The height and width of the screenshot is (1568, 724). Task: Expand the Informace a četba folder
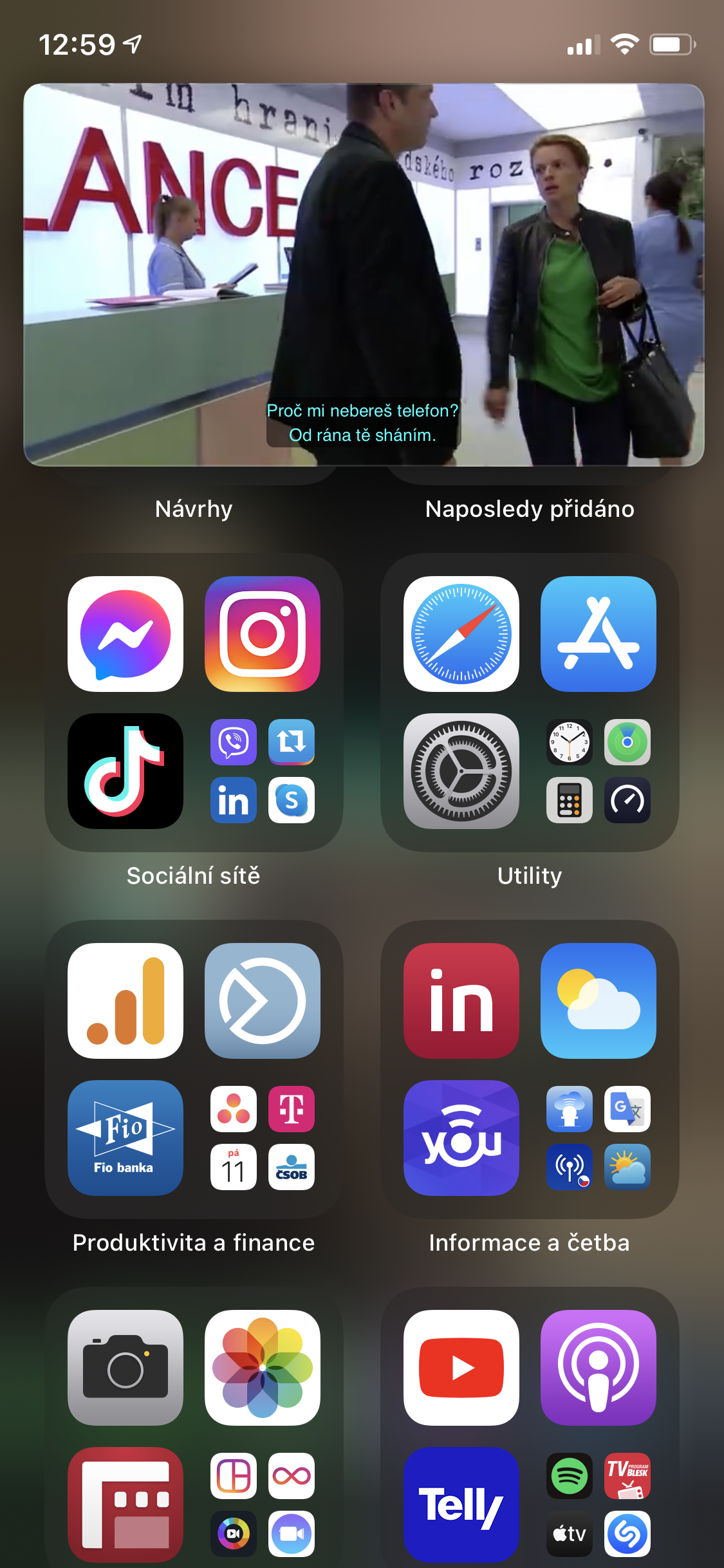pos(599,1138)
